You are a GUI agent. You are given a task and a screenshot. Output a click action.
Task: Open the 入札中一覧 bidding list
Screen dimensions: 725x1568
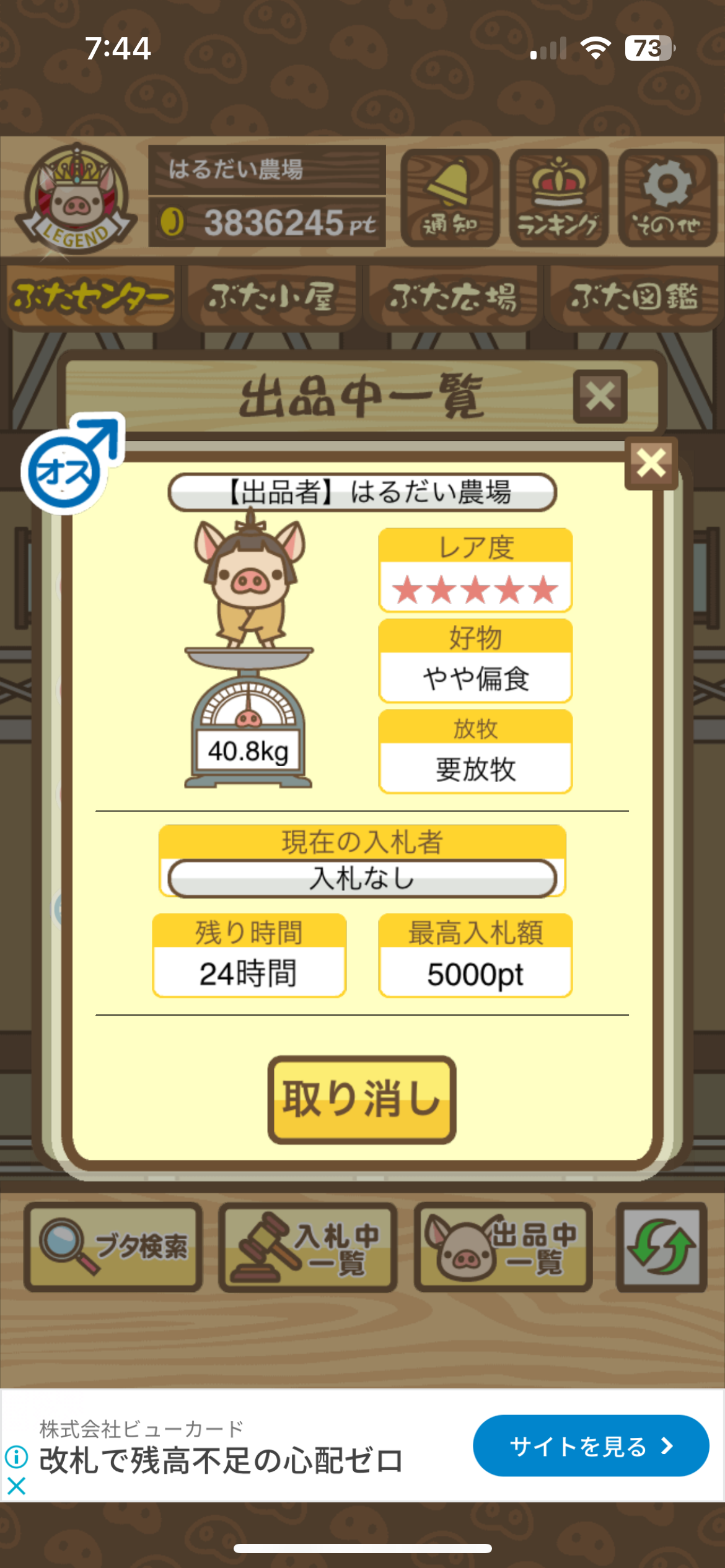308,1247
